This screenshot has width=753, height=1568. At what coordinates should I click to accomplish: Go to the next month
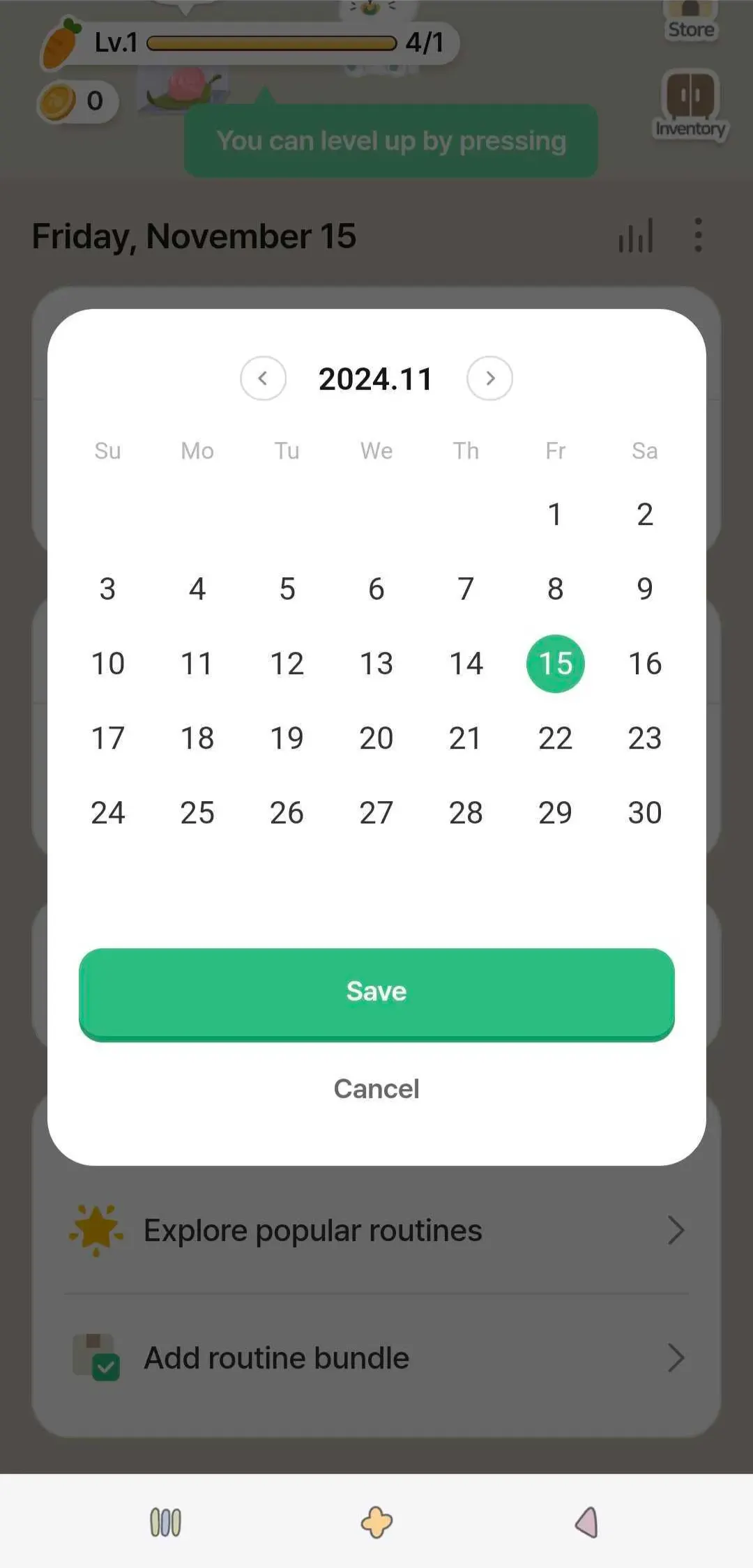(x=489, y=379)
